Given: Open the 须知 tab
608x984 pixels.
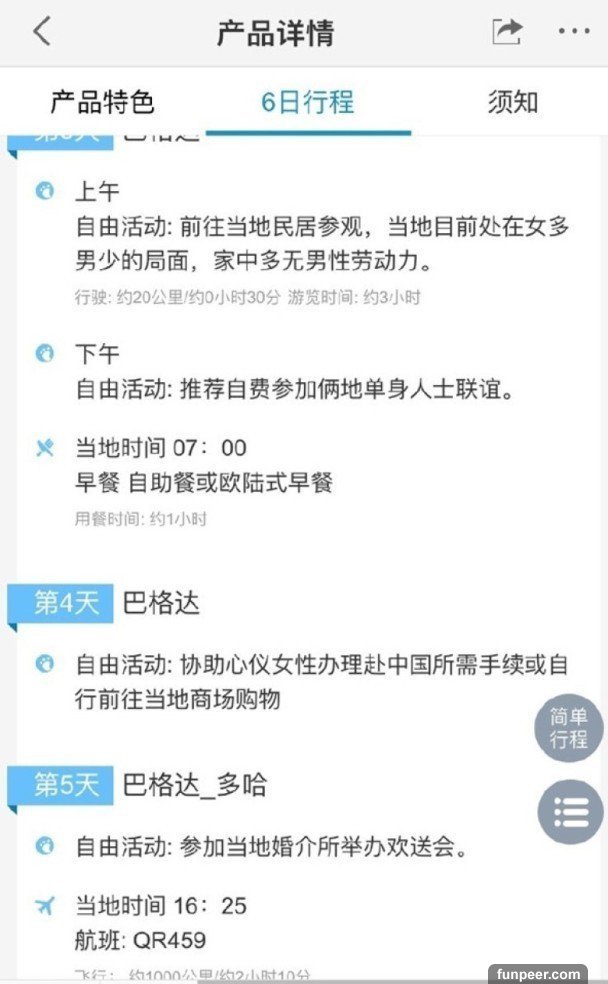Looking at the screenshot, I should click(x=513, y=101).
